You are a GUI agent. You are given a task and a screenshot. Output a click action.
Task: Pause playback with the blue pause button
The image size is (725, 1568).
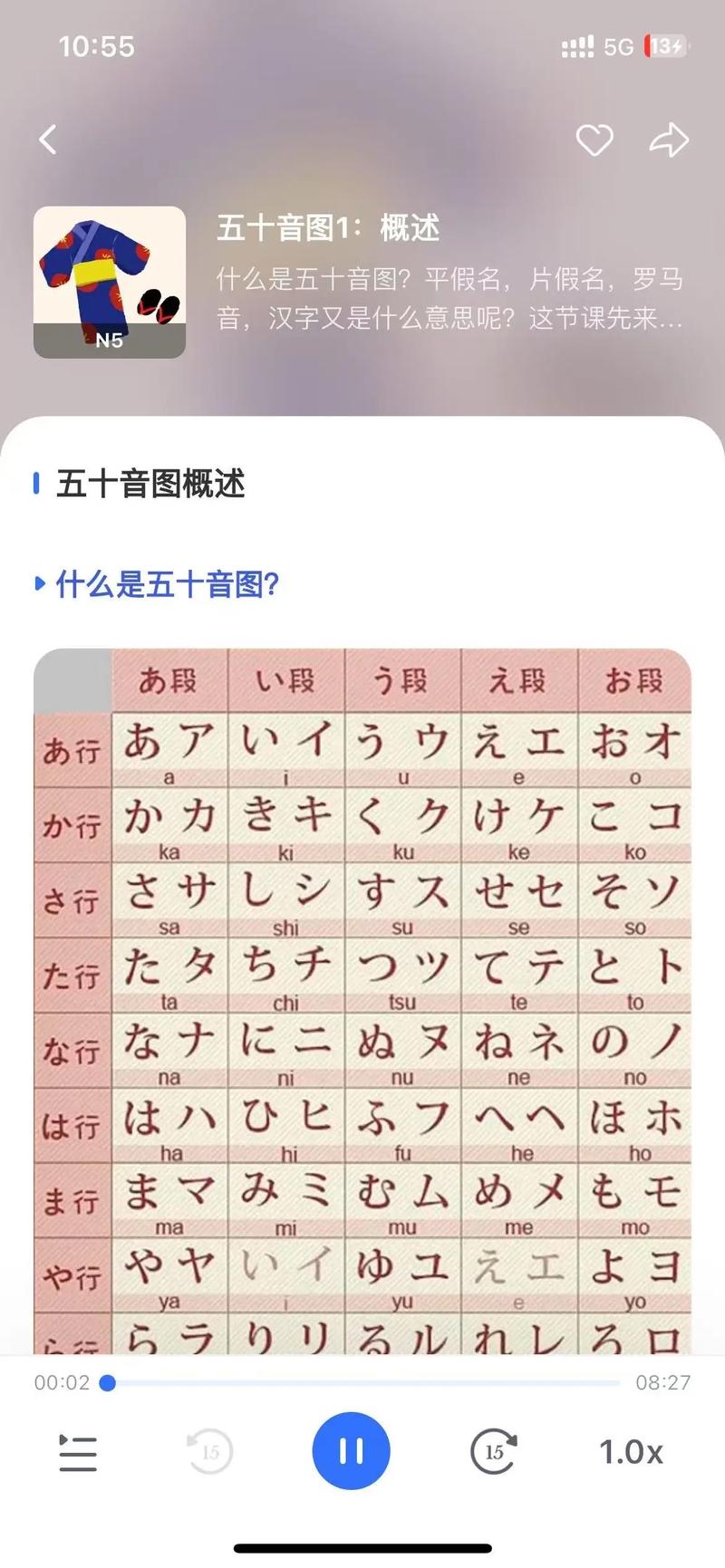[x=352, y=1451]
